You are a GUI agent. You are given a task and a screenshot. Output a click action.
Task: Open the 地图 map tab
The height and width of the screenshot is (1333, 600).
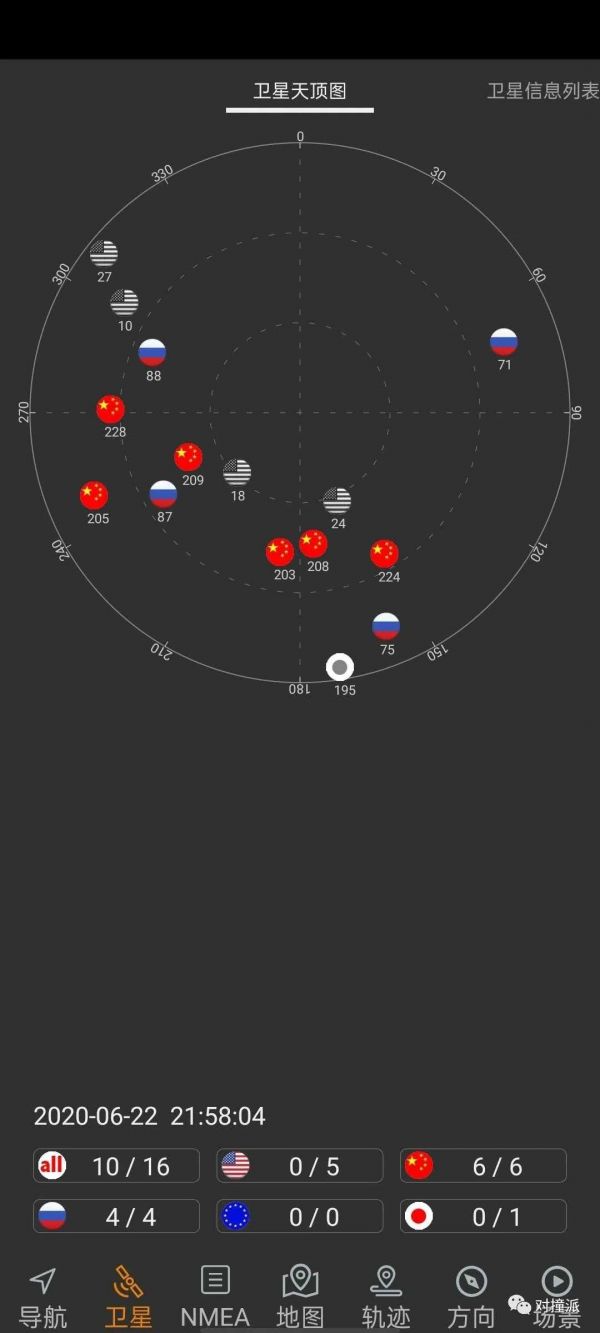coord(300,1295)
